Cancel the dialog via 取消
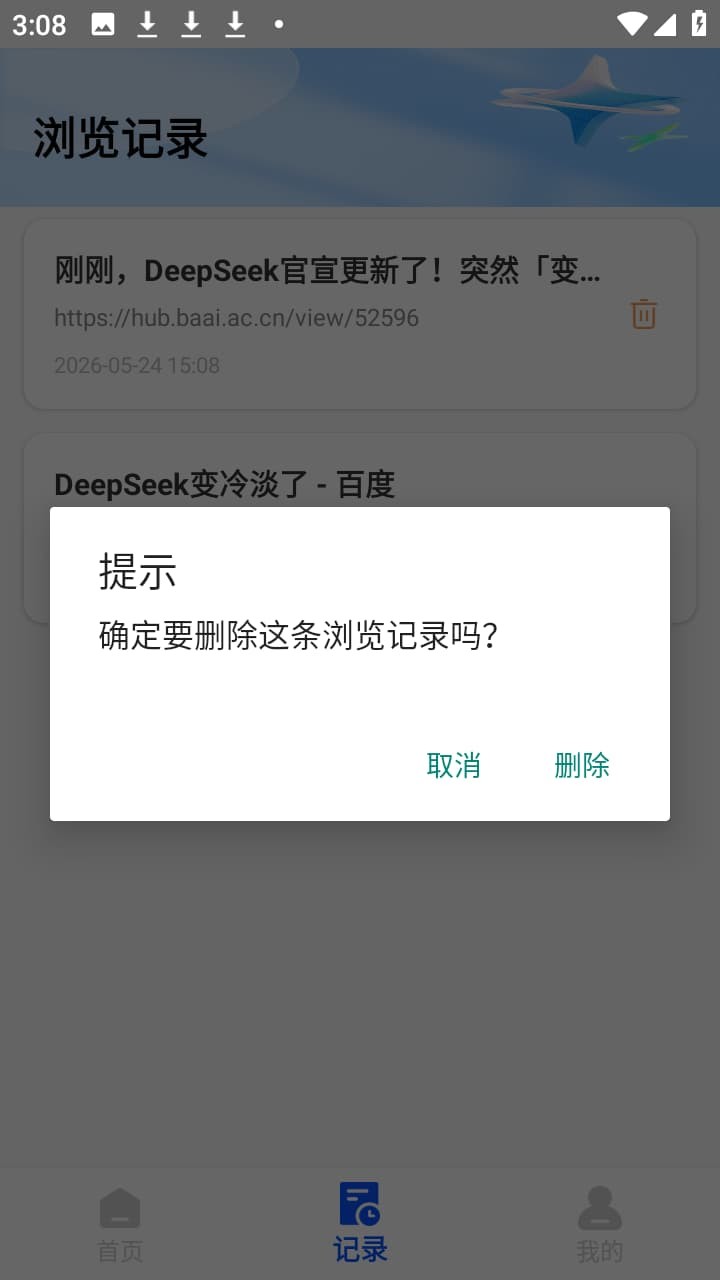Screen dimensions: 720x1280 454,766
